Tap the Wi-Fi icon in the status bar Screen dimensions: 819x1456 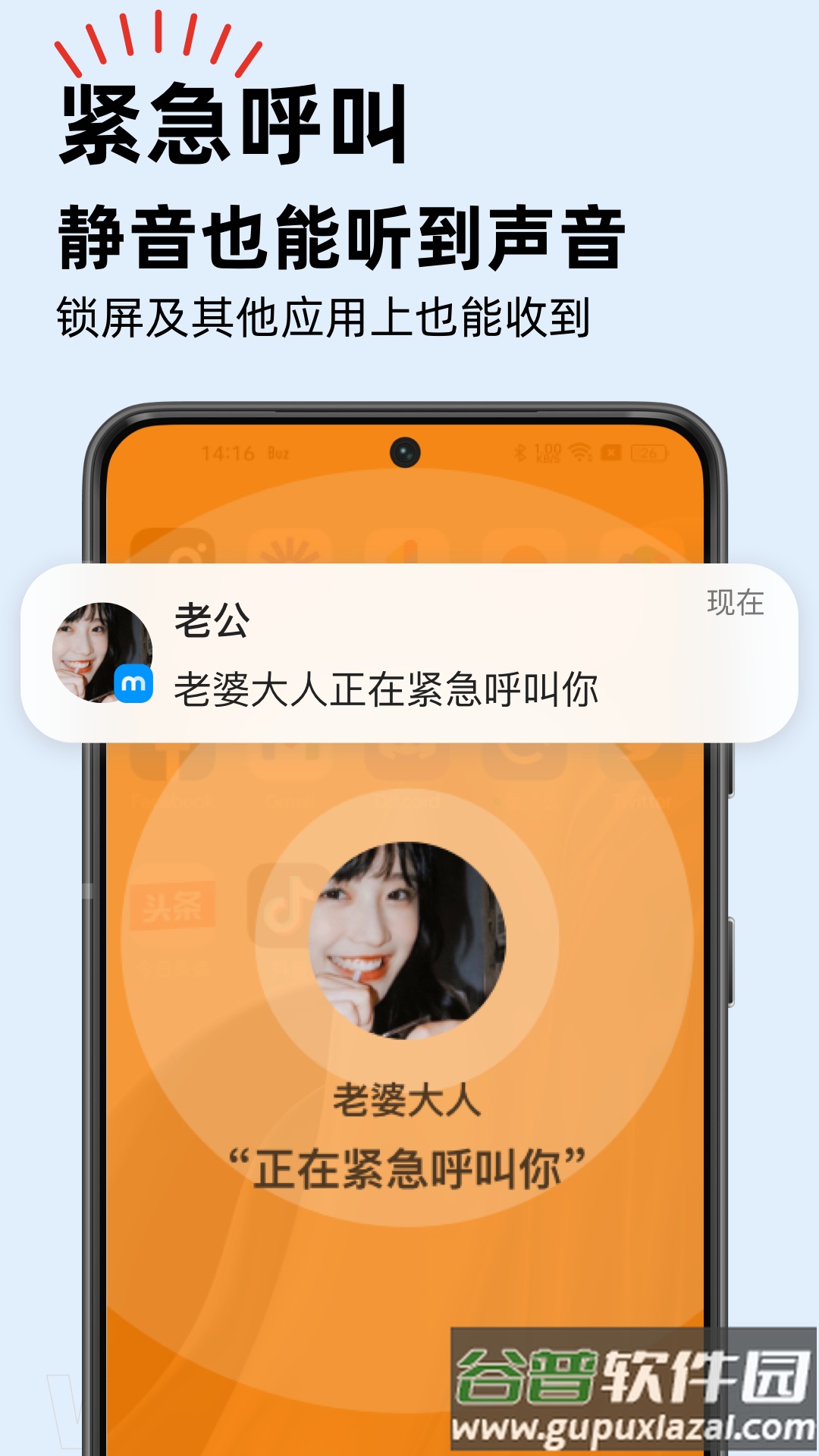[x=579, y=453]
